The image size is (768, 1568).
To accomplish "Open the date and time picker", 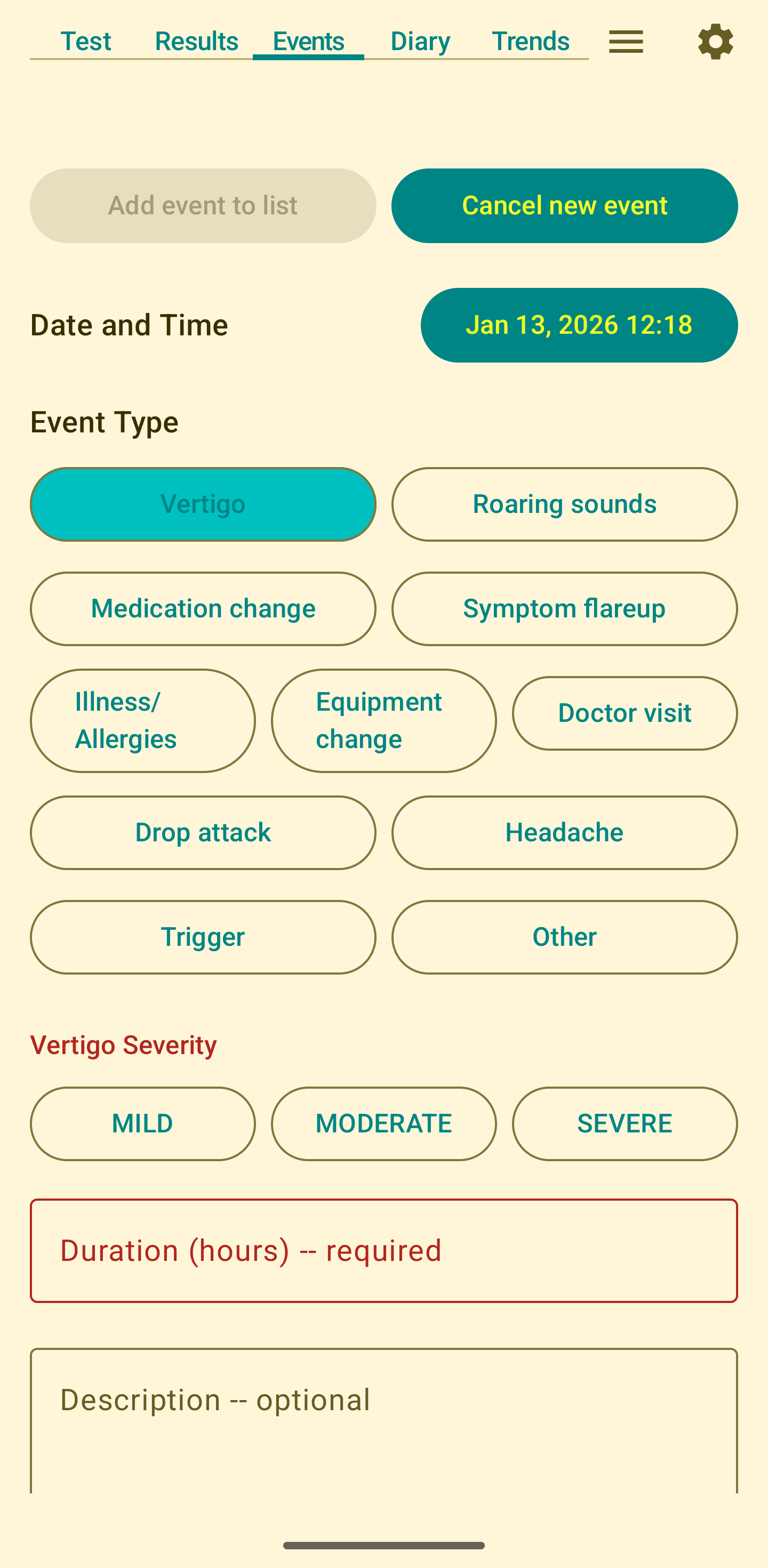I will [x=579, y=325].
